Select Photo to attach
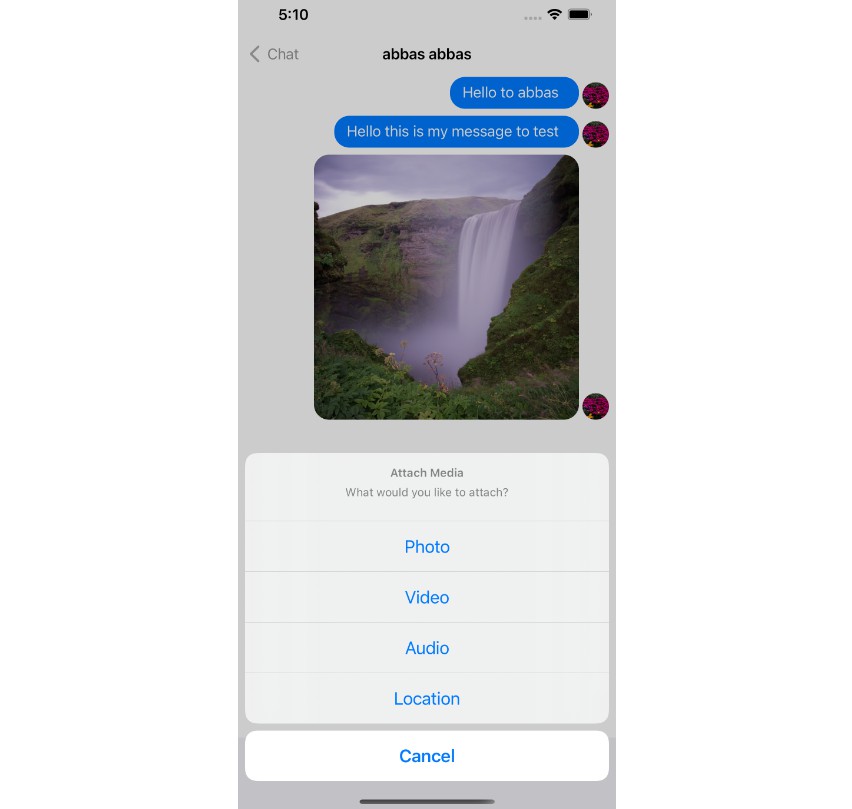 [x=427, y=547]
